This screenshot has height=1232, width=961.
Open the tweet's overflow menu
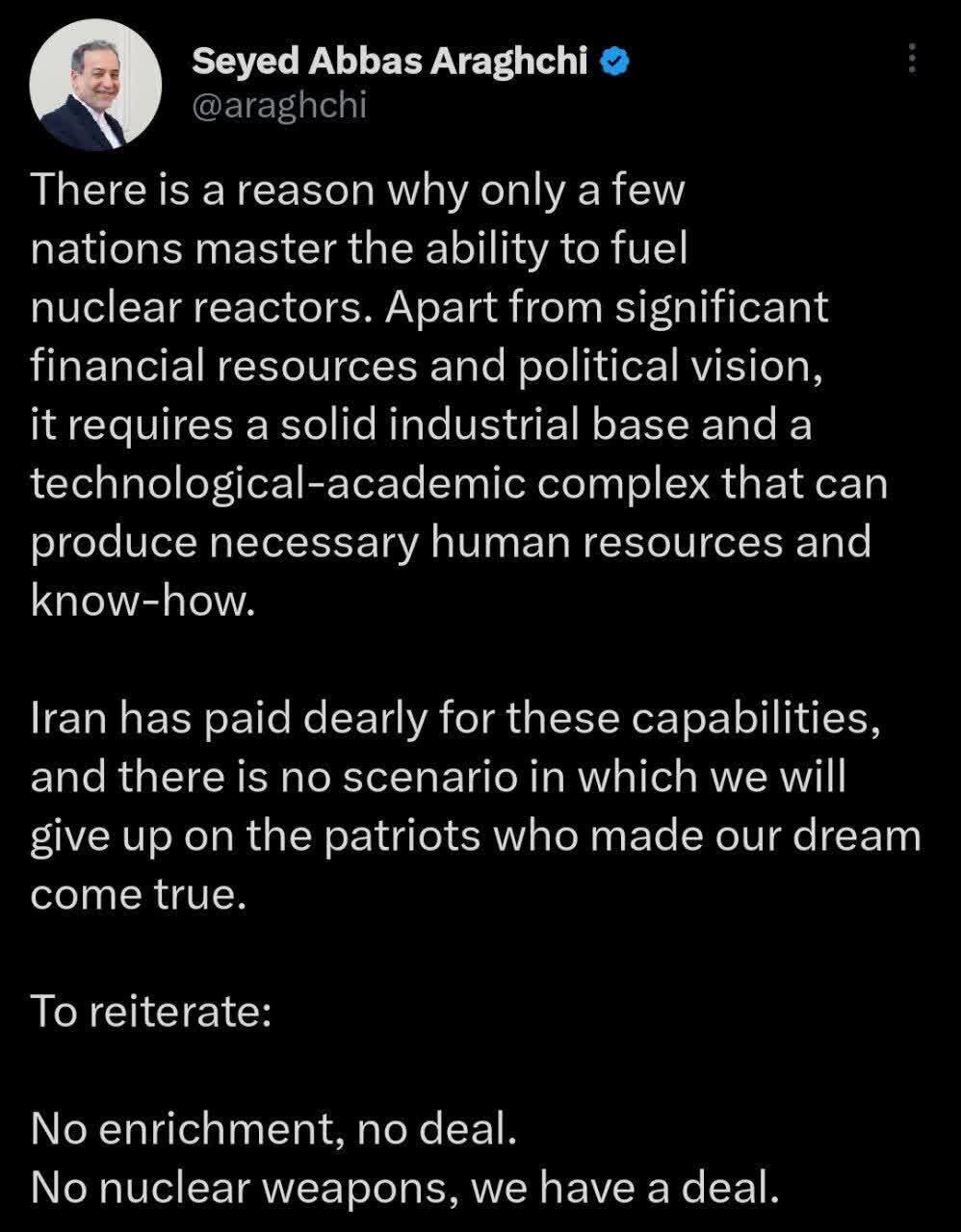tap(911, 60)
